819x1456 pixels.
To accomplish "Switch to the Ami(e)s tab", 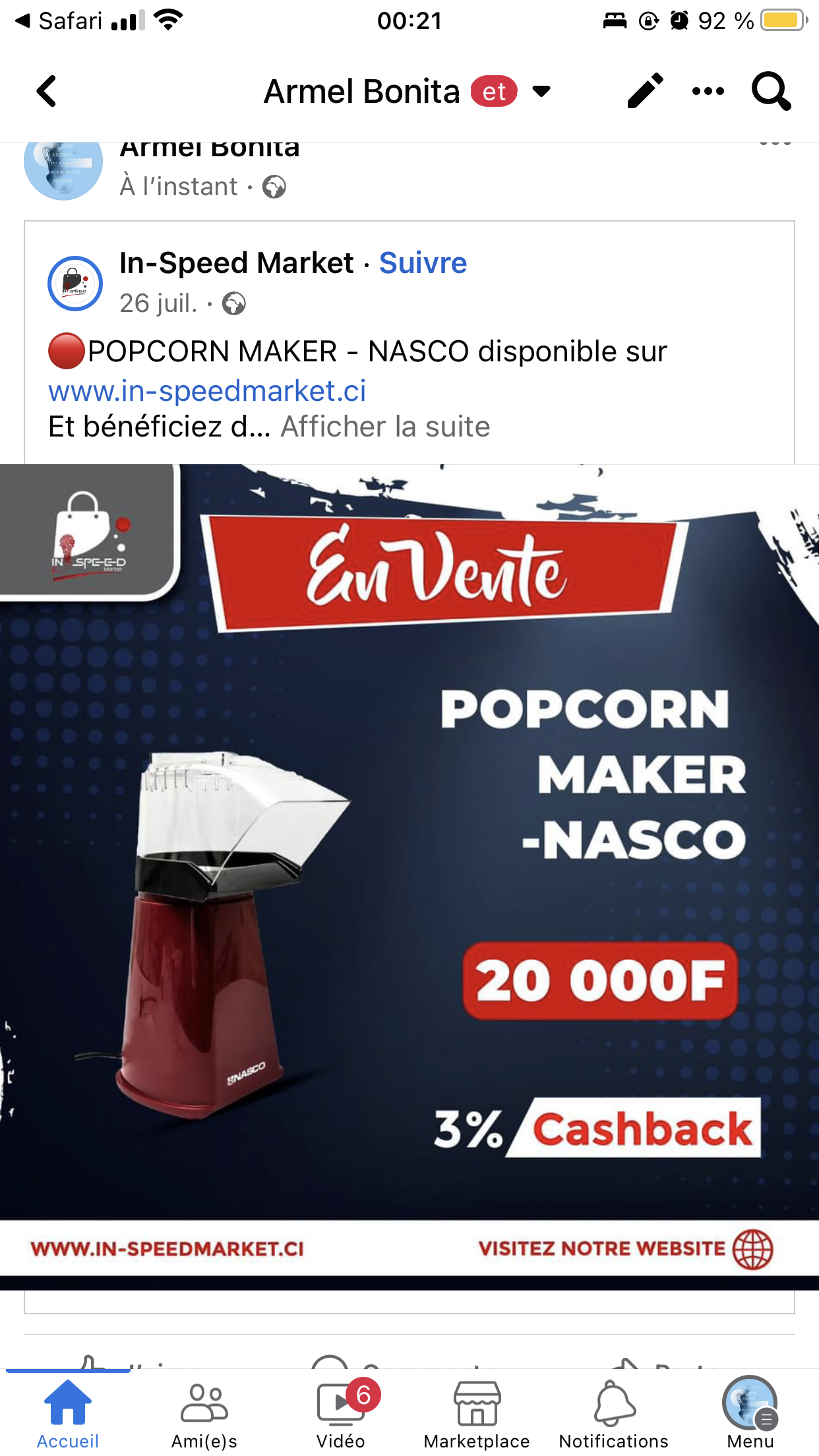I will [x=204, y=1412].
